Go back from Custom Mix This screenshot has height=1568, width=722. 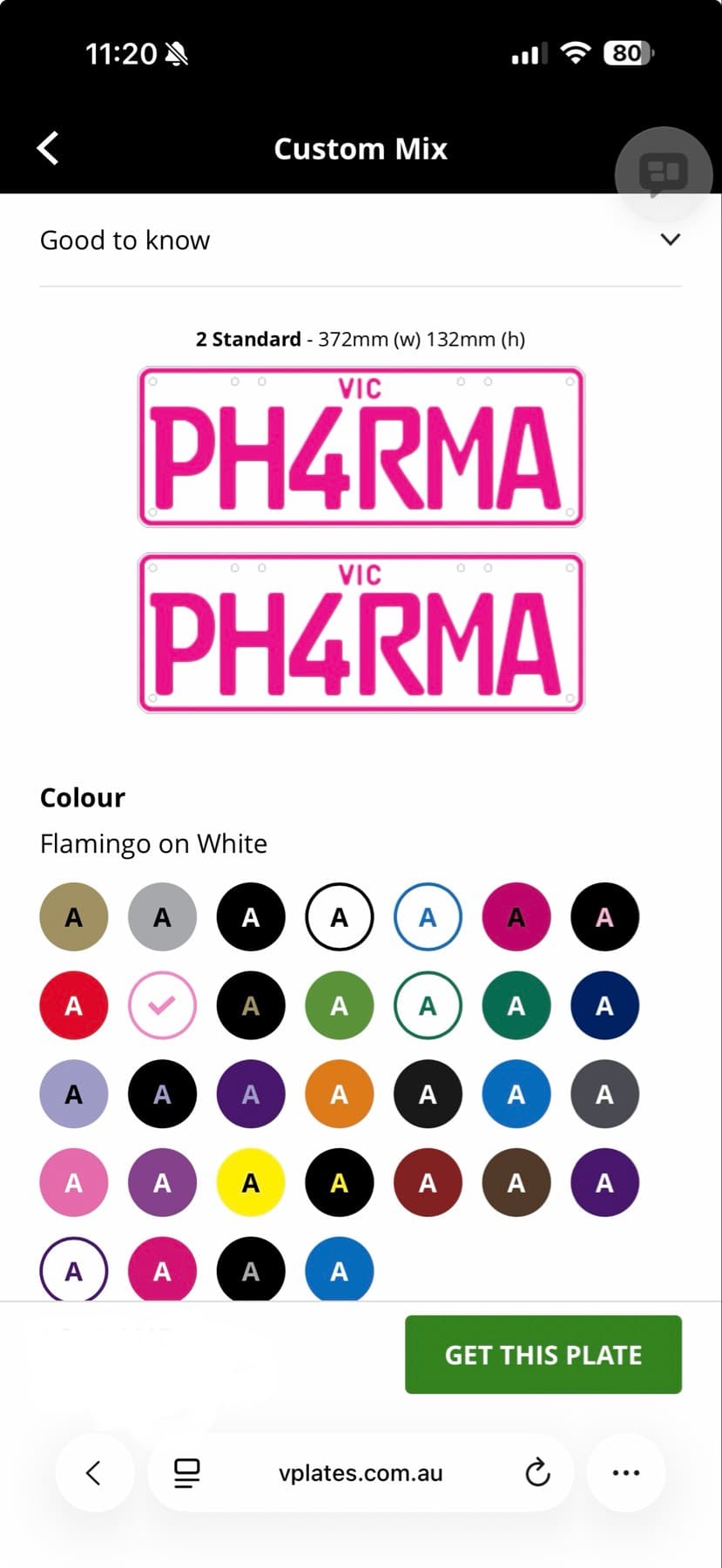tap(48, 148)
